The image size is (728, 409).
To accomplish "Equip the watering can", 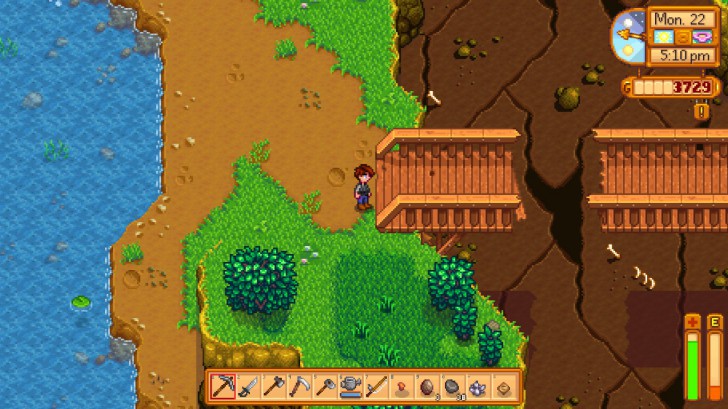I will (350, 386).
